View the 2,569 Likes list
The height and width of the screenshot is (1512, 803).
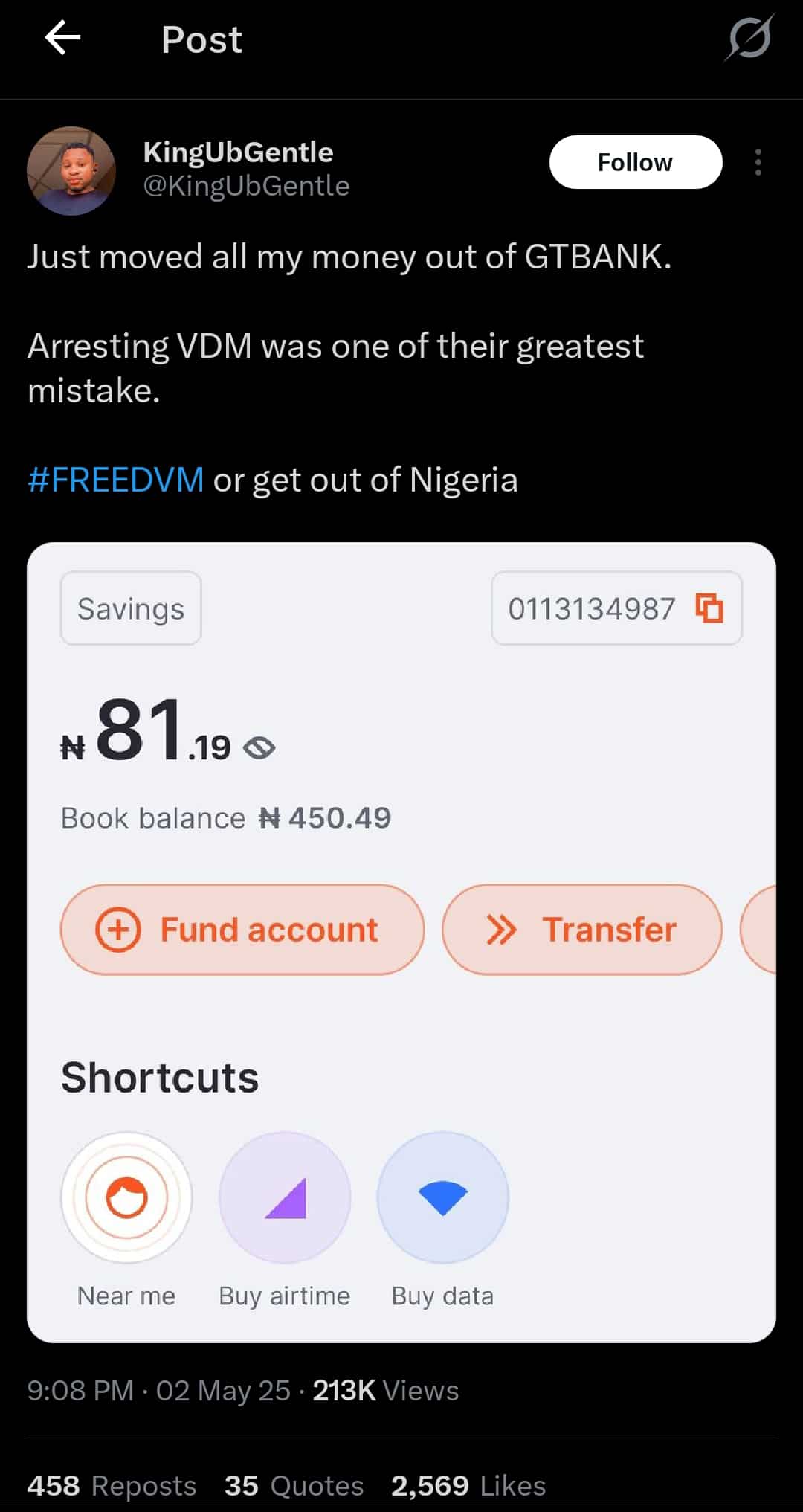click(x=468, y=1485)
